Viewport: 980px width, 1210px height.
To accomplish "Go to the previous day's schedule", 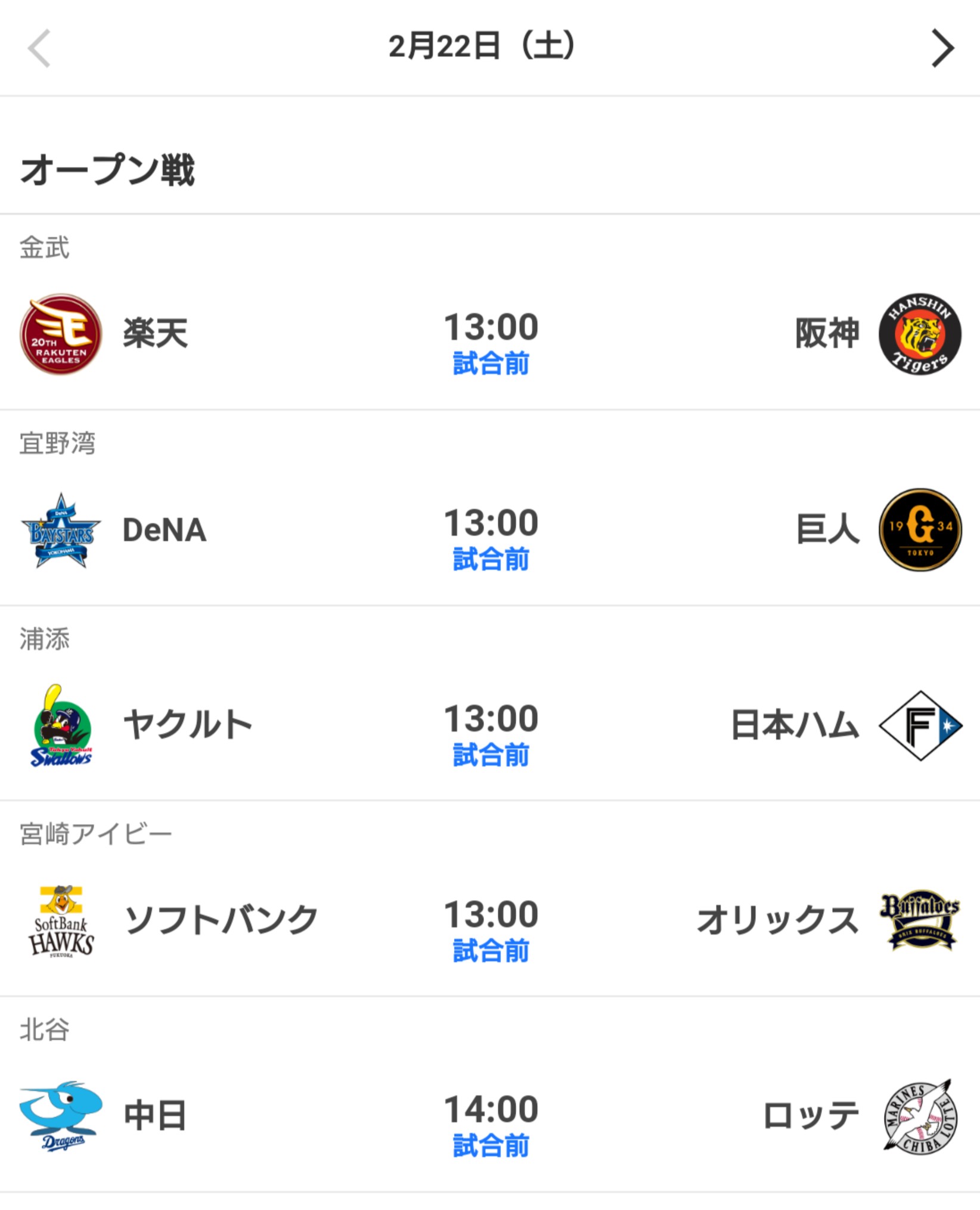I will pos(39,48).
